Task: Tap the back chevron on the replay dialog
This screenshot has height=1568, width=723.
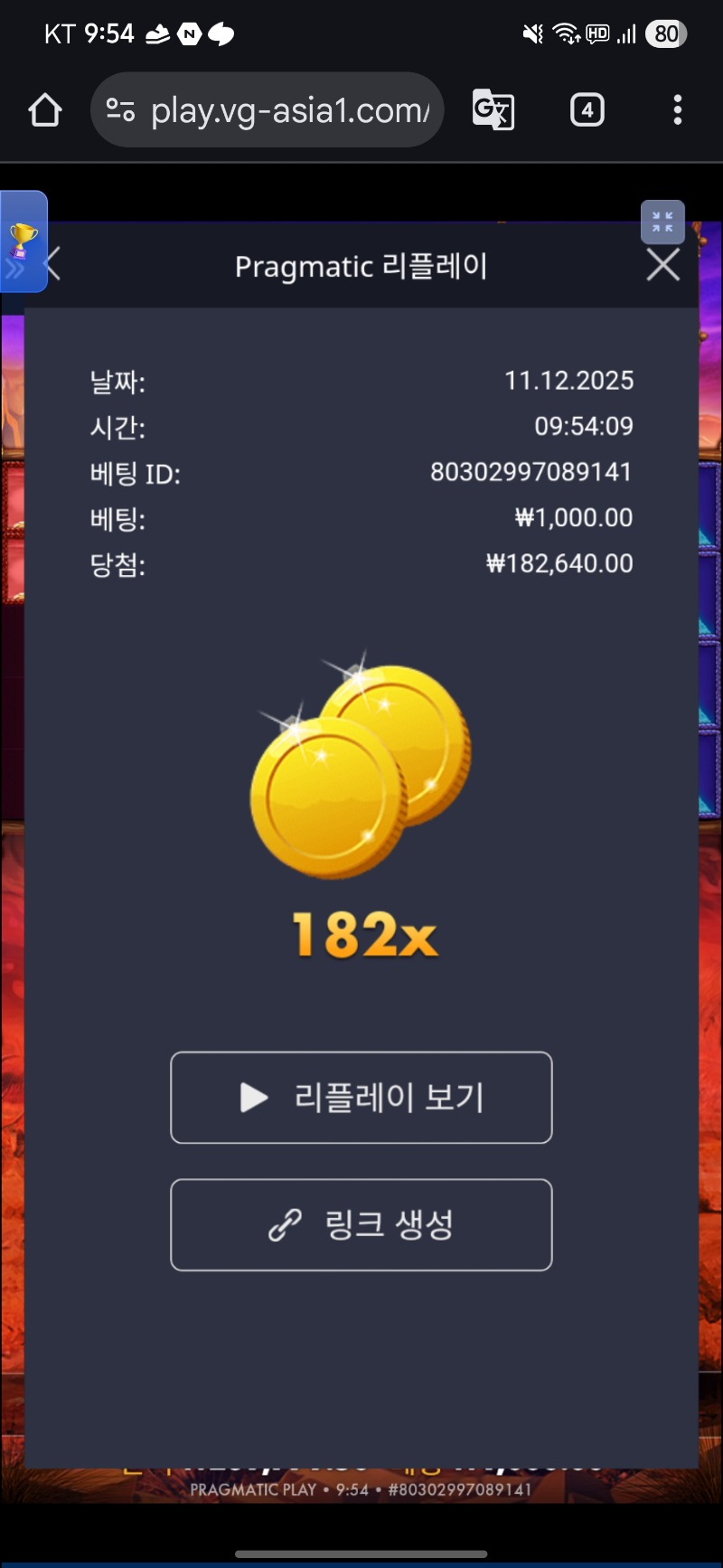Action: pyautogui.click(x=52, y=264)
